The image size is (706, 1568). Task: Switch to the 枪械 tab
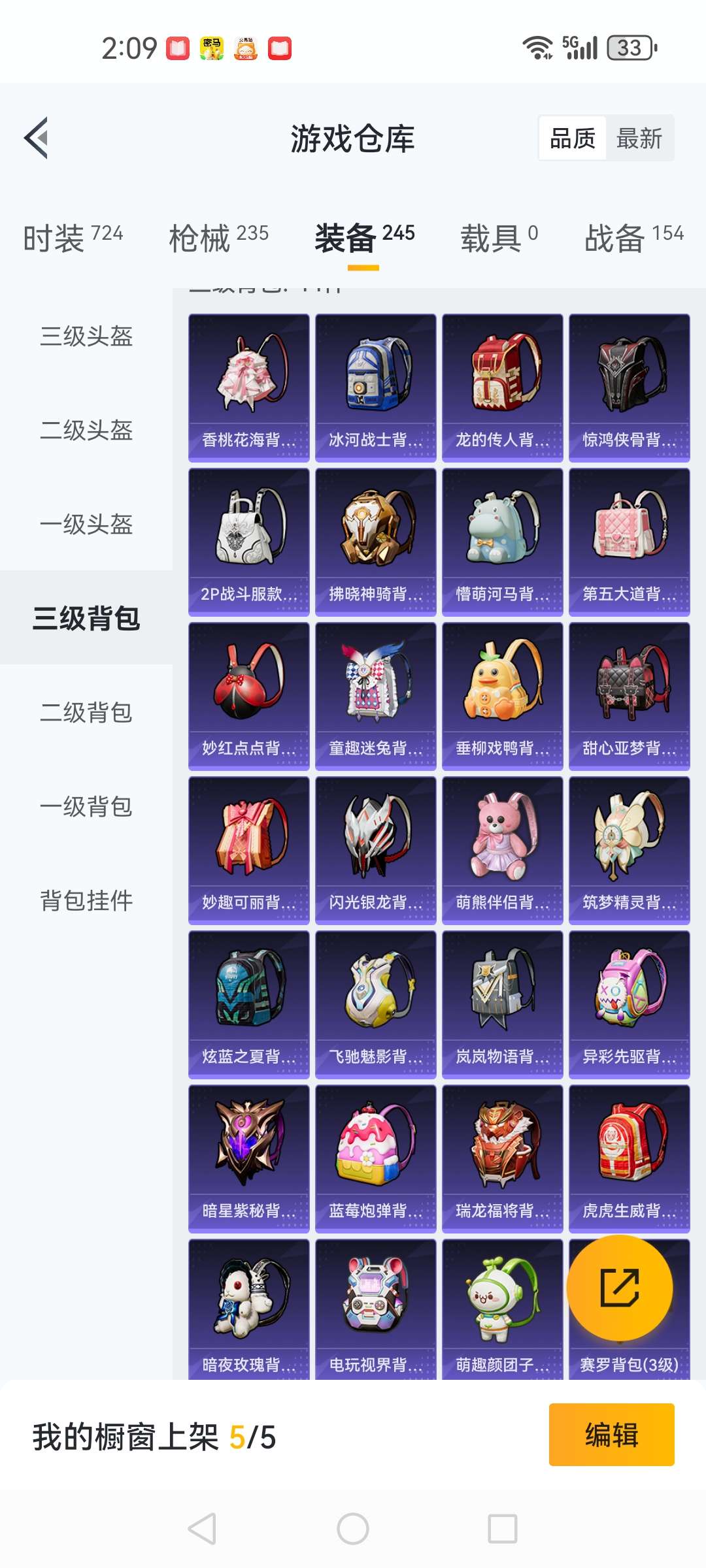[x=218, y=238]
